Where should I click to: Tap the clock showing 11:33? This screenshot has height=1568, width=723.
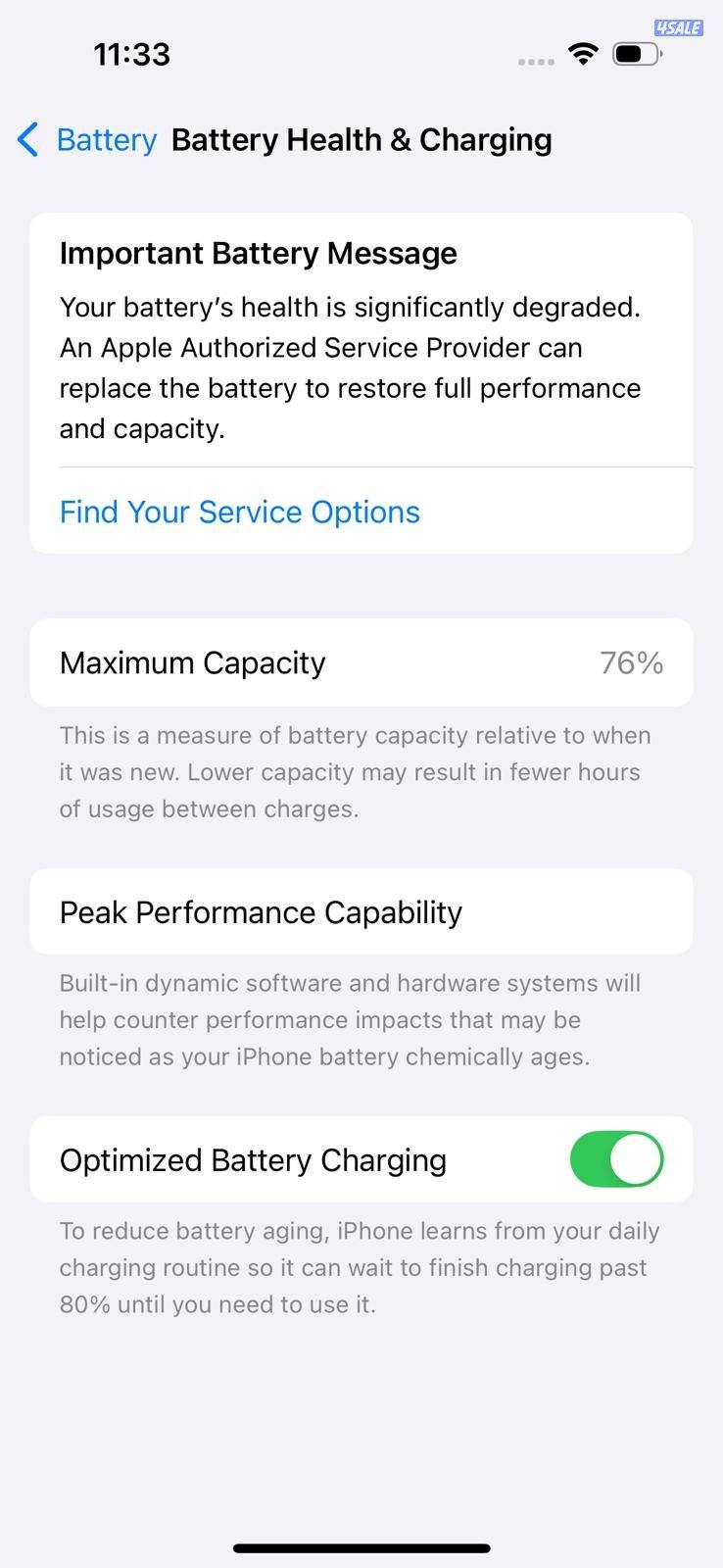tap(131, 54)
